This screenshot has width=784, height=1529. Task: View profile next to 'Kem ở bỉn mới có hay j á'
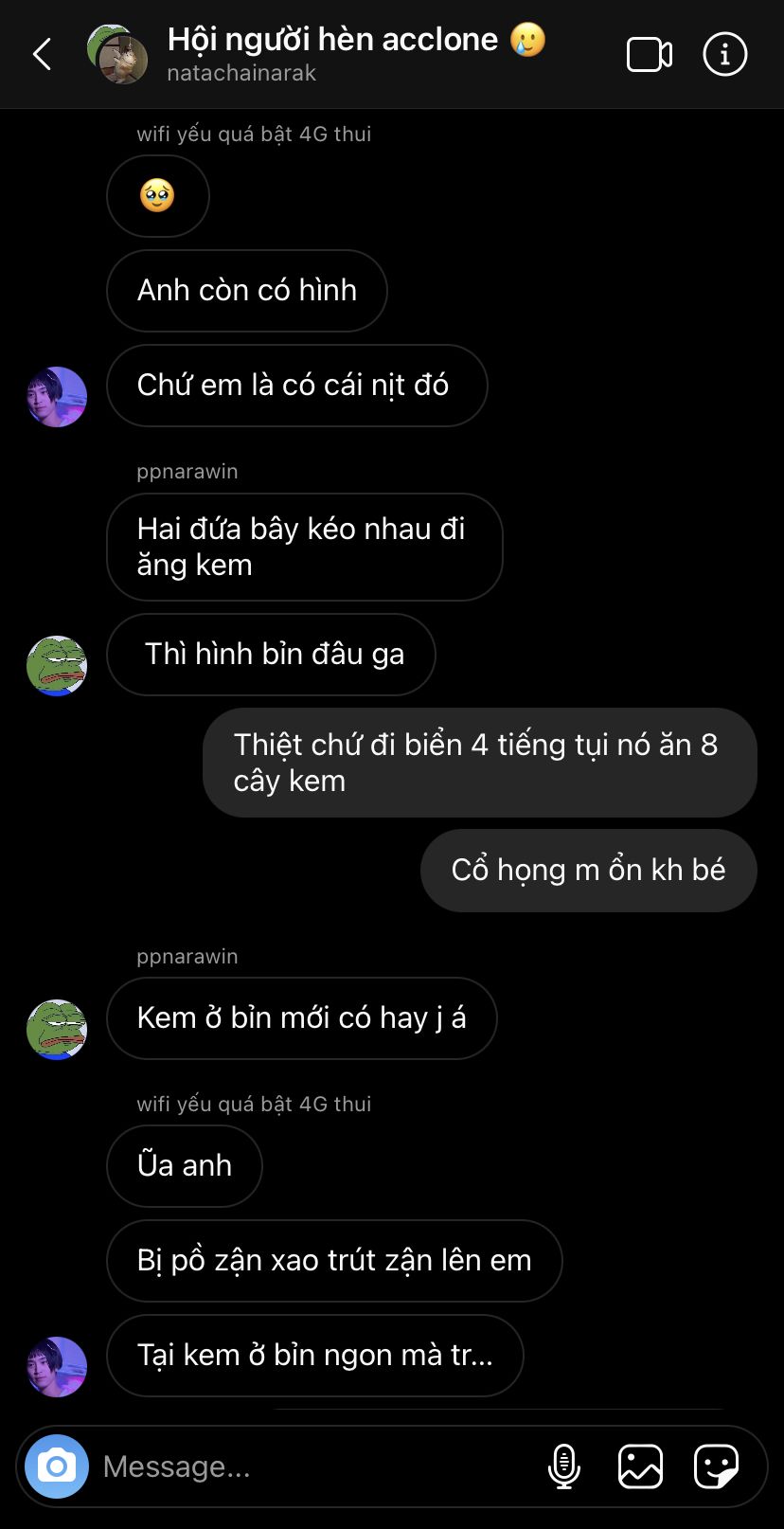[57, 1030]
